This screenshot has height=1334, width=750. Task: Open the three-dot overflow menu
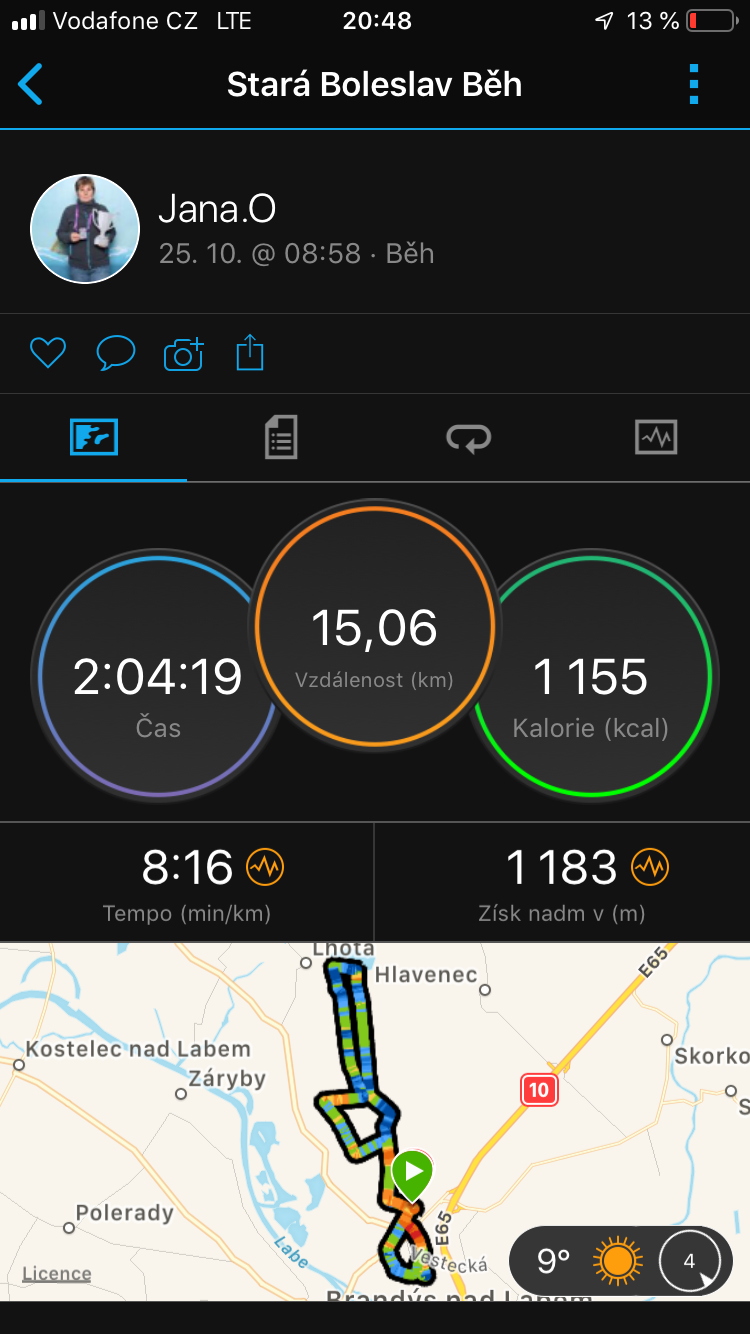point(694,84)
